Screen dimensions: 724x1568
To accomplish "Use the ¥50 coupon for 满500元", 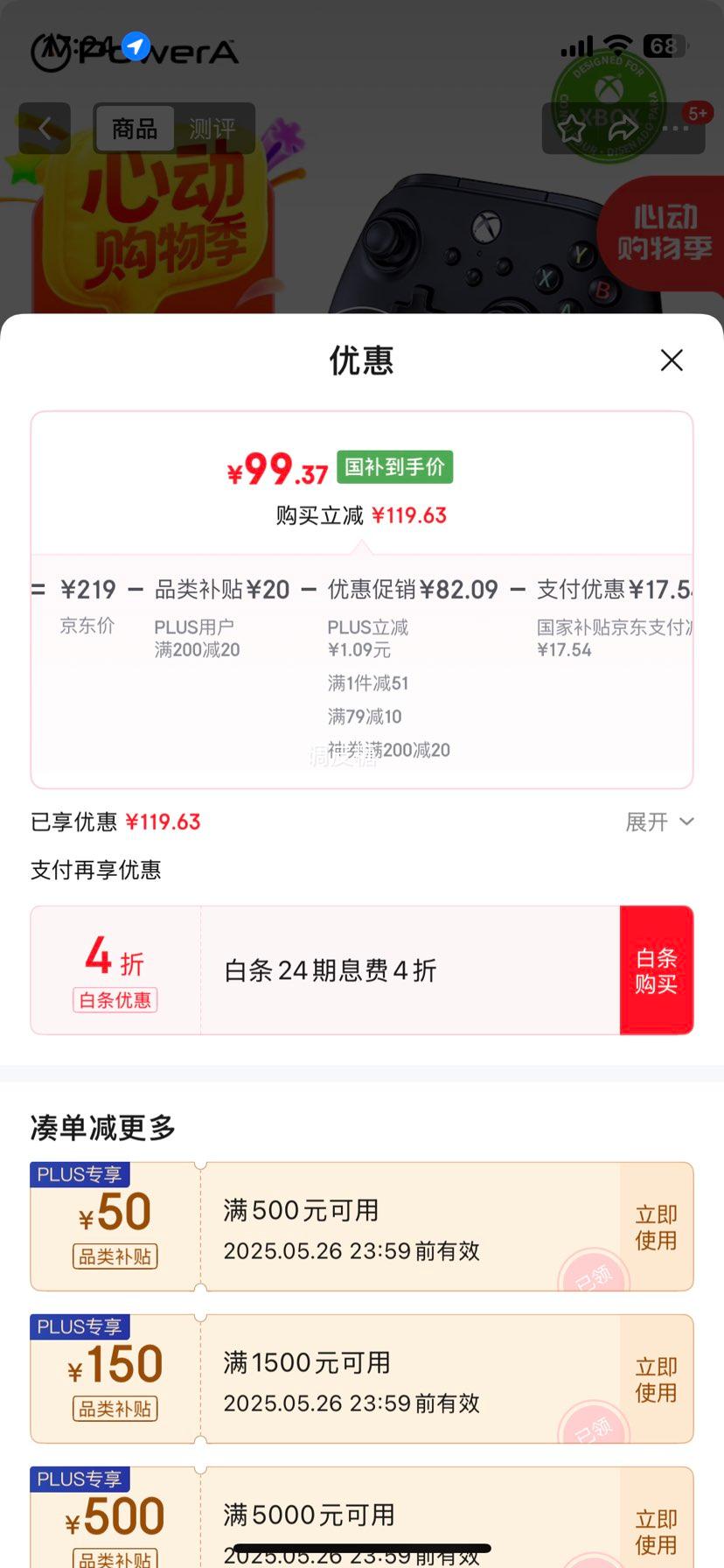I will [656, 1227].
